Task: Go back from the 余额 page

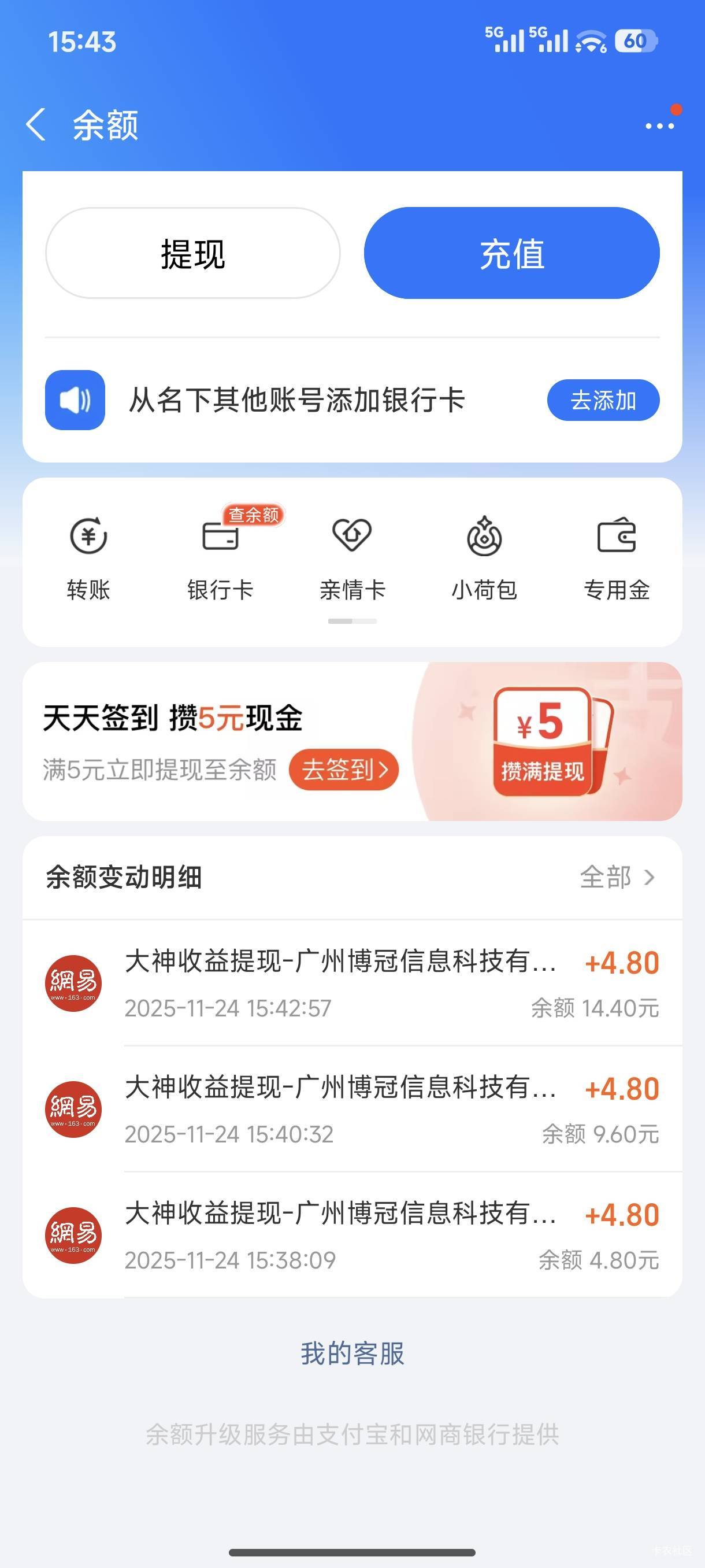Action: click(x=36, y=125)
